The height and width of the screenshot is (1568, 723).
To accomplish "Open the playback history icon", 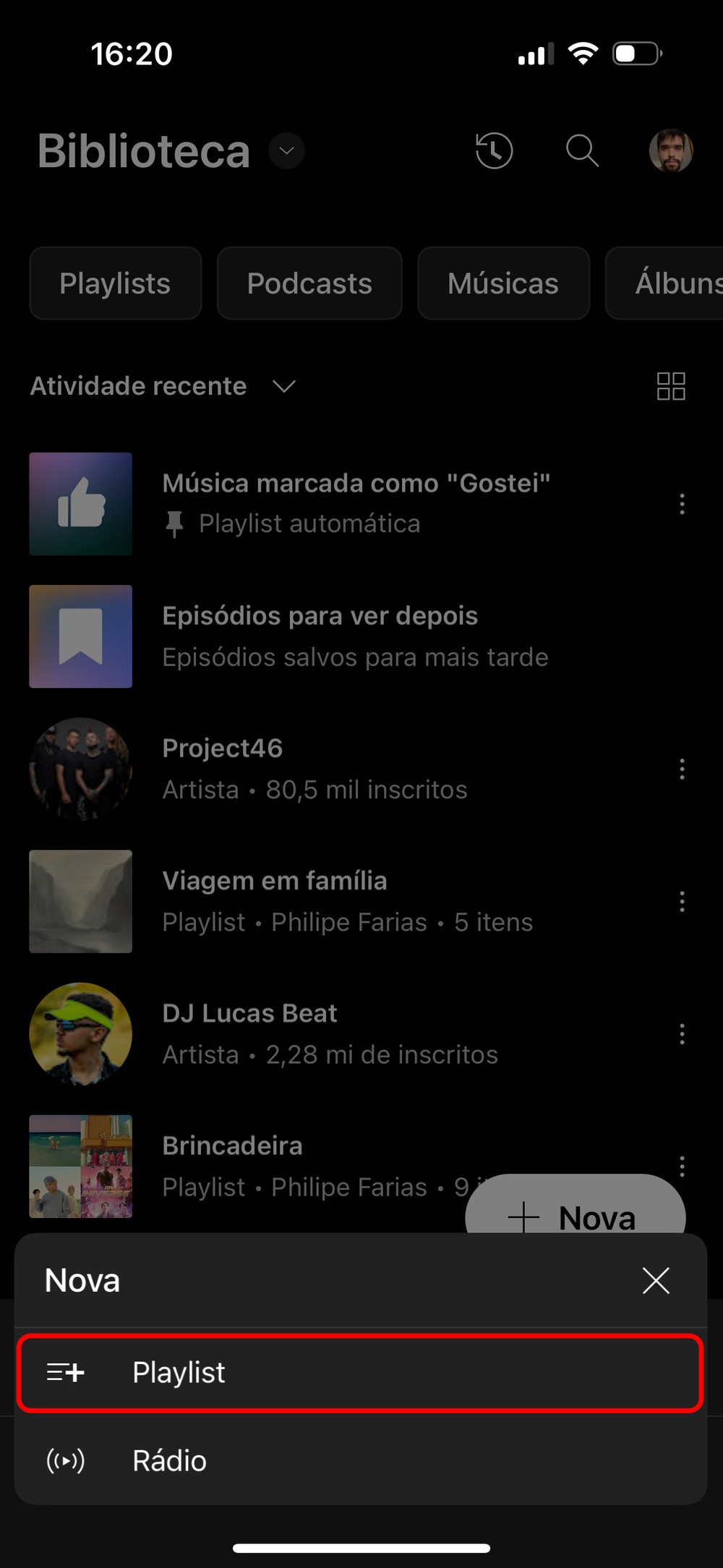I will [x=495, y=151].
